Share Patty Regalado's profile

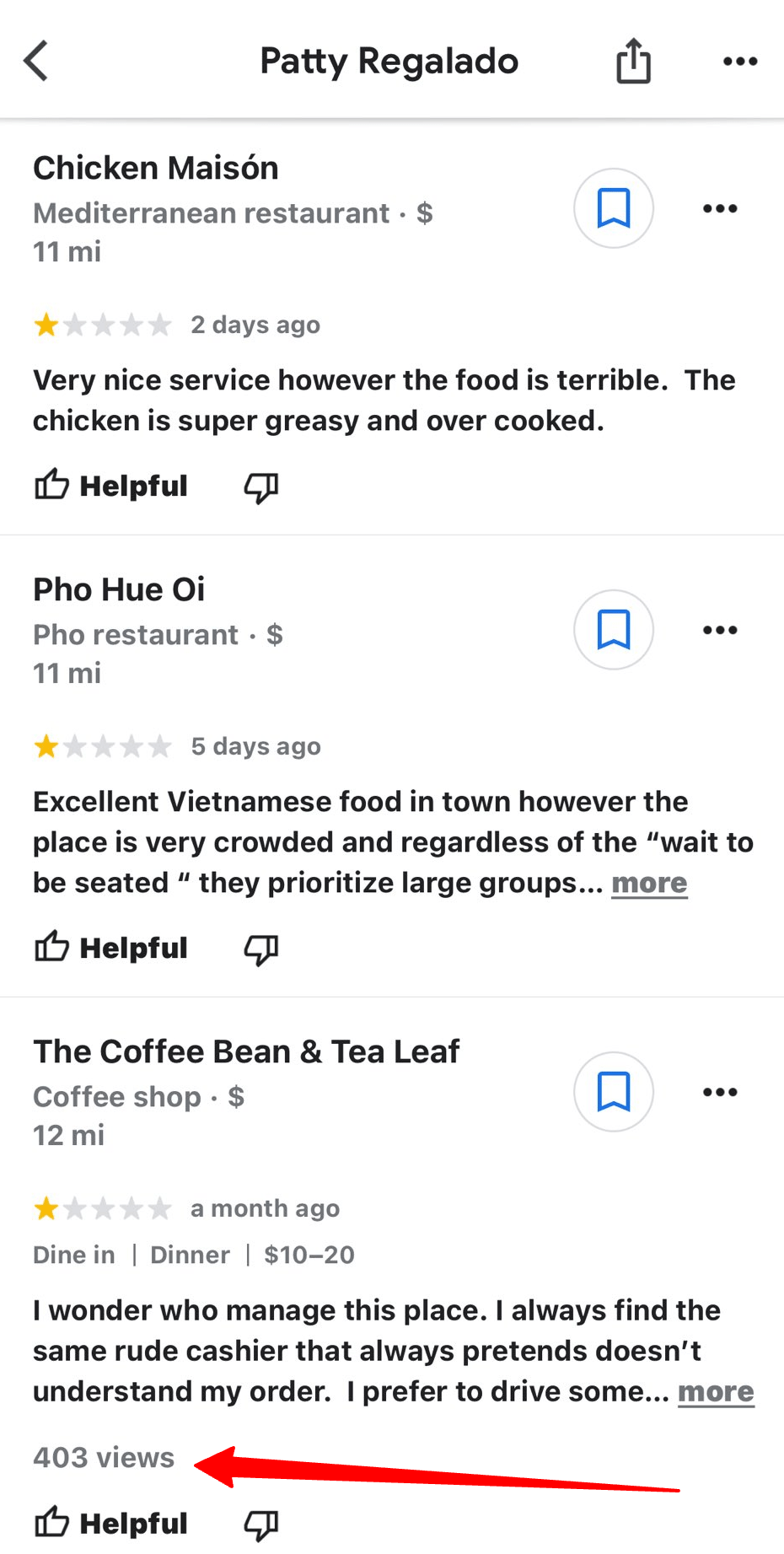pyautogui.click(x=633, y=61)
